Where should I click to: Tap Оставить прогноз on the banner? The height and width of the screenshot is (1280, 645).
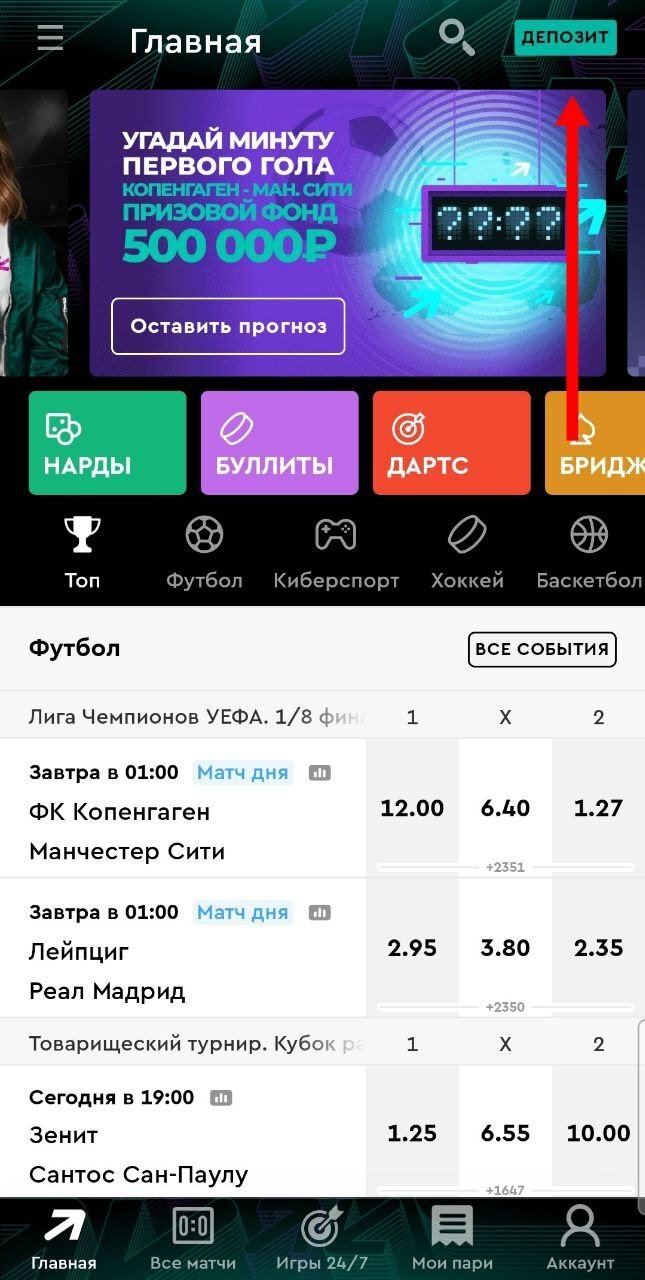click(x=228, y=326)
